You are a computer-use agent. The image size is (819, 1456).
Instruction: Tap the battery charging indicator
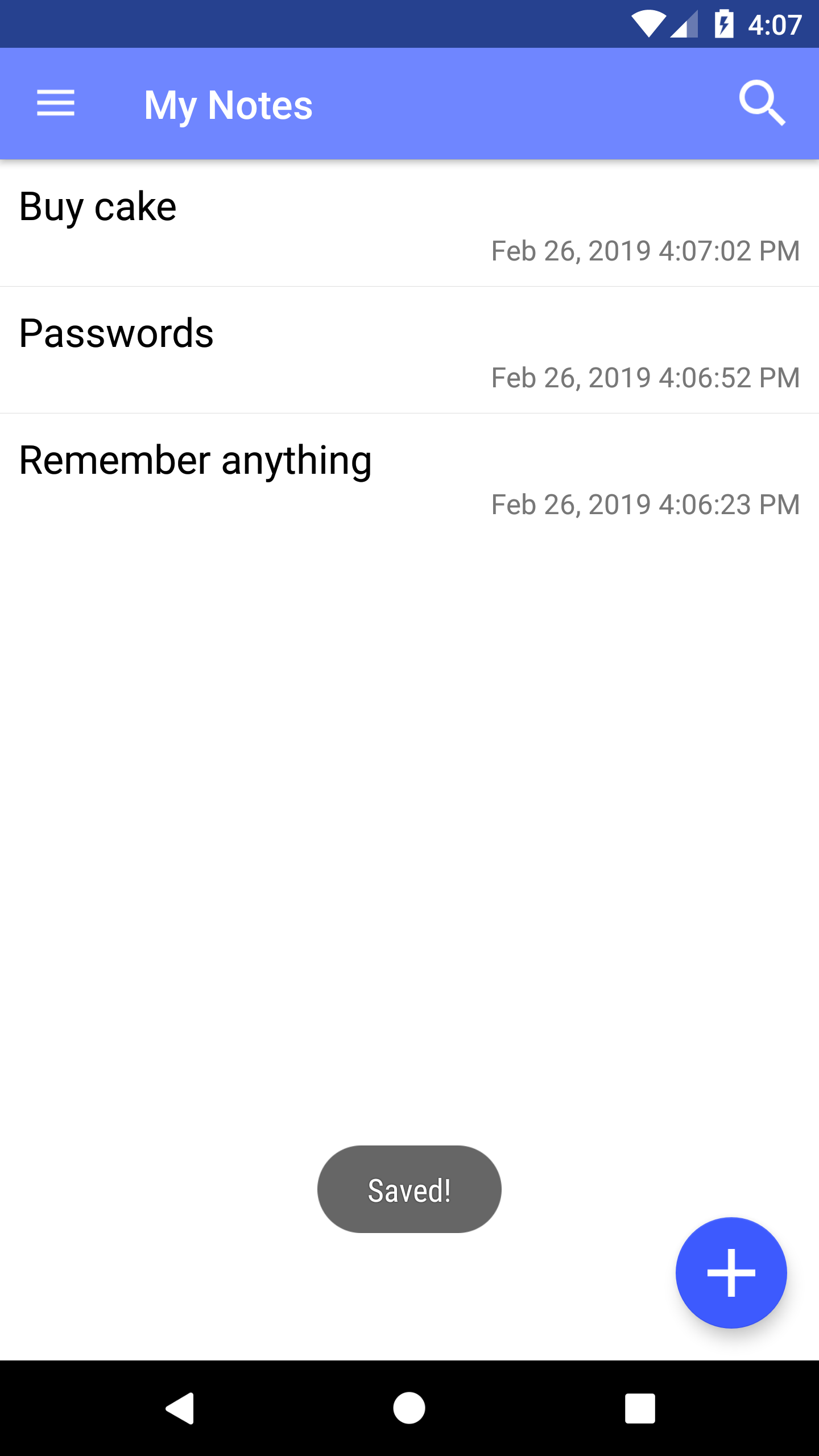click(723, 23)
